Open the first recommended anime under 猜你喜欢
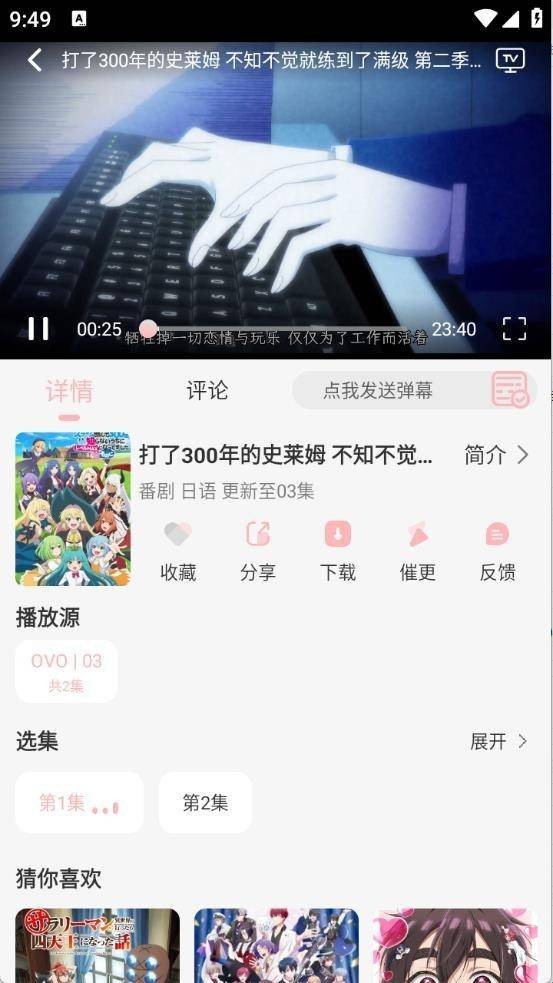 click(x=97, y=945)
